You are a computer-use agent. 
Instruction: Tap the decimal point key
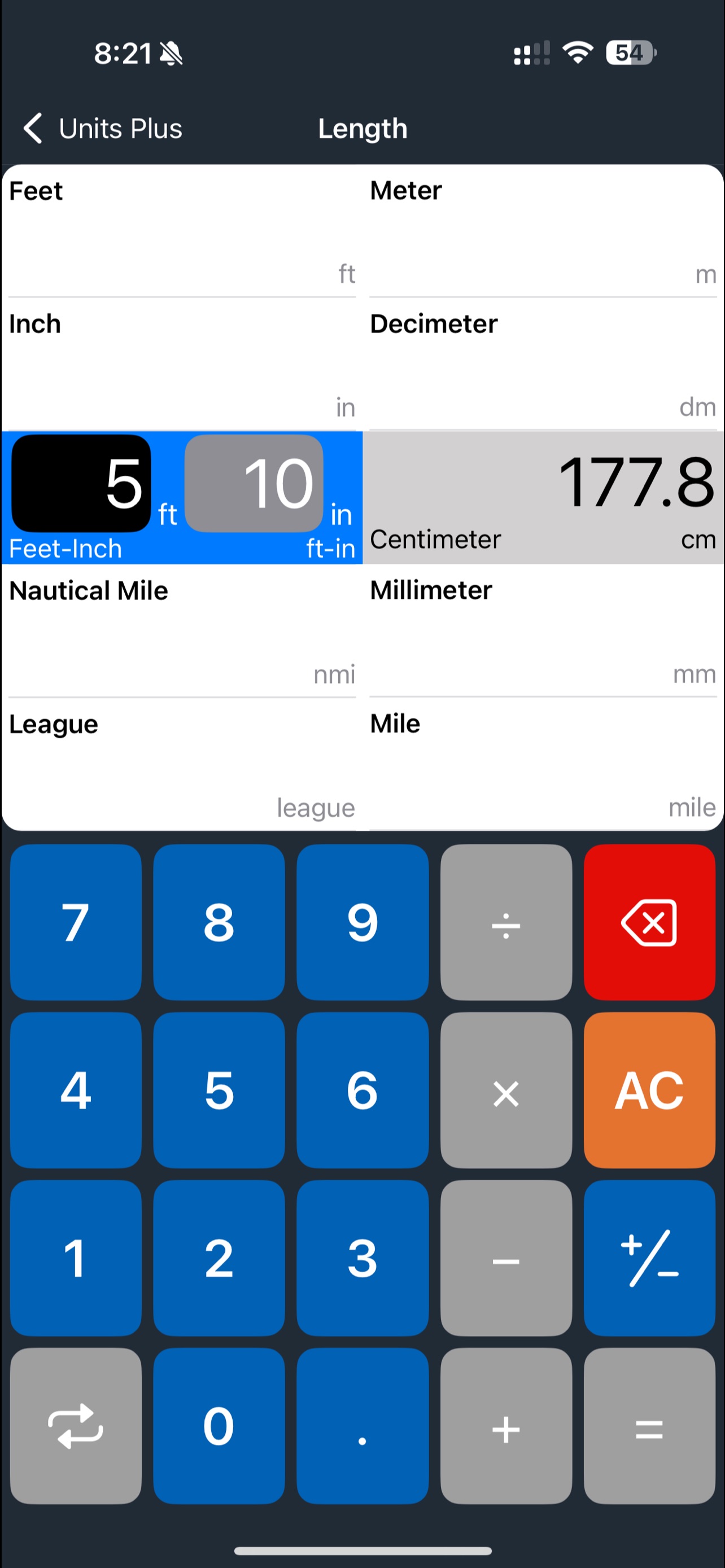362,1427
